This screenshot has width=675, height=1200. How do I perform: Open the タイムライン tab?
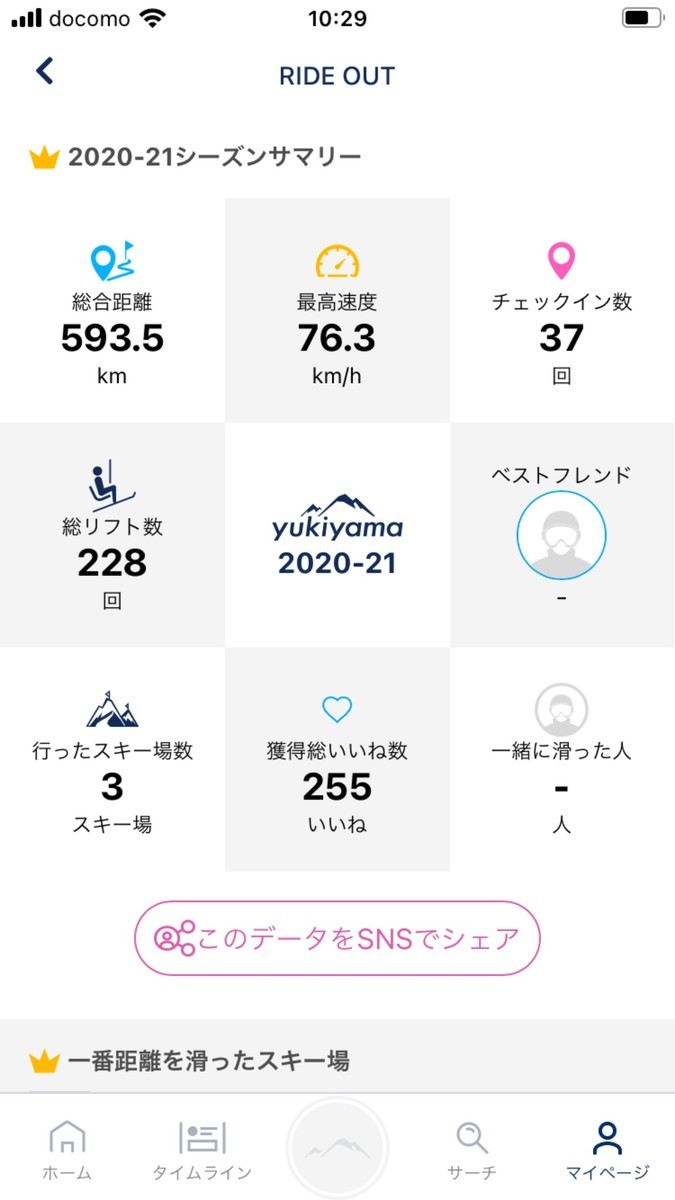[x=202, y=1150]
